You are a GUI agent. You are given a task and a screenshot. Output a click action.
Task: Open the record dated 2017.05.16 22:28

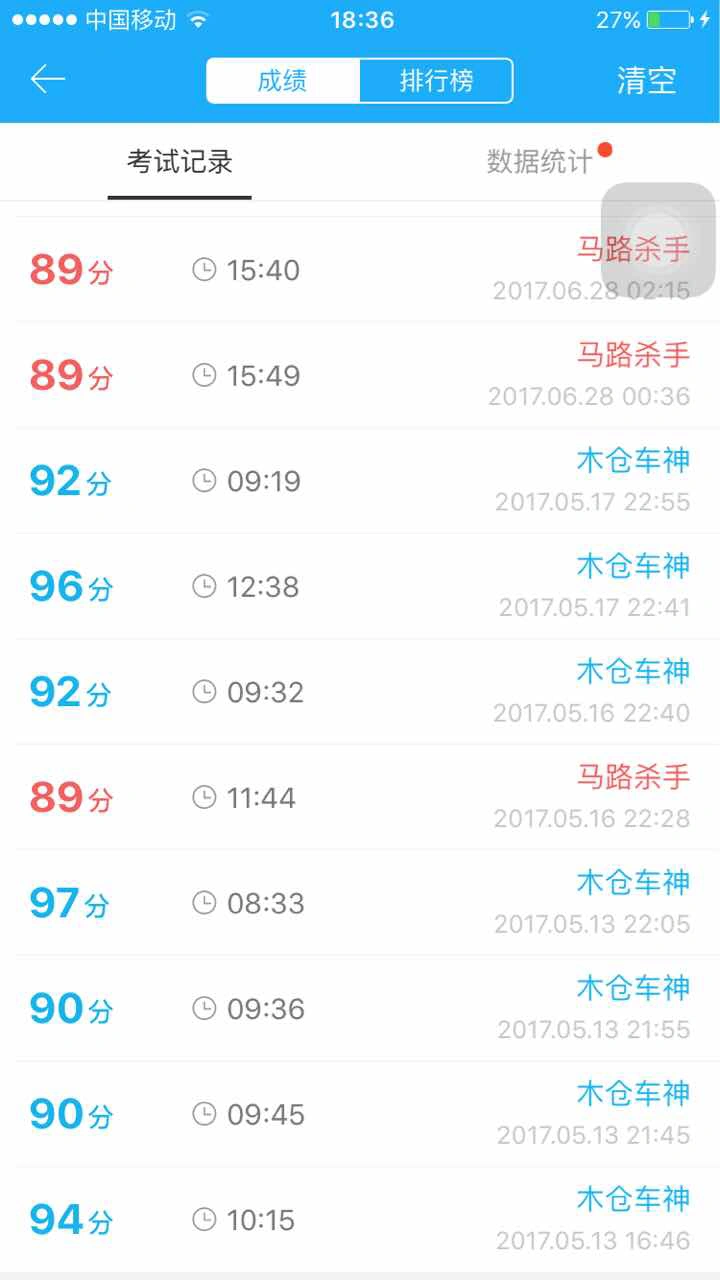[360, 797]
